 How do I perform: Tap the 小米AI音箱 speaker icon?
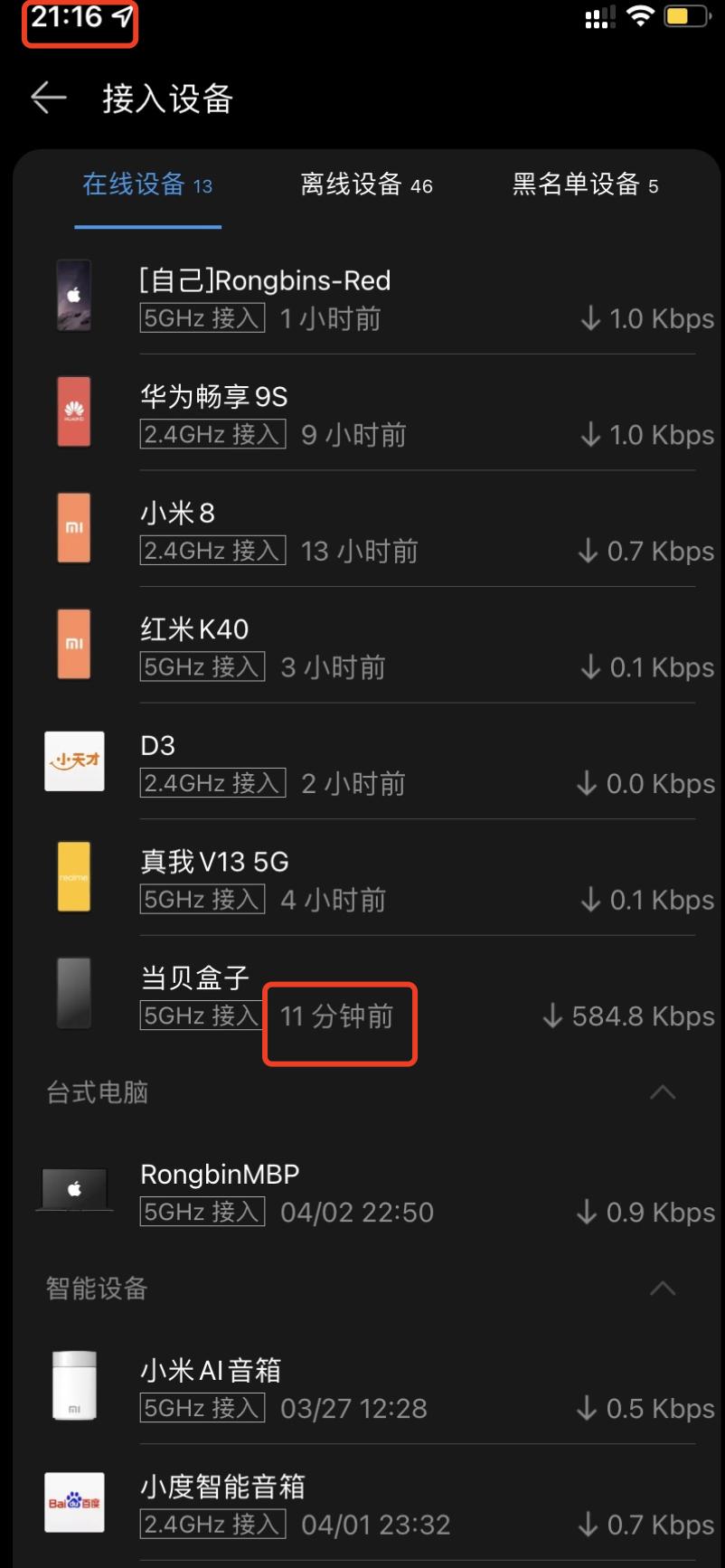pyautogui.click(x=73, y=1384)
